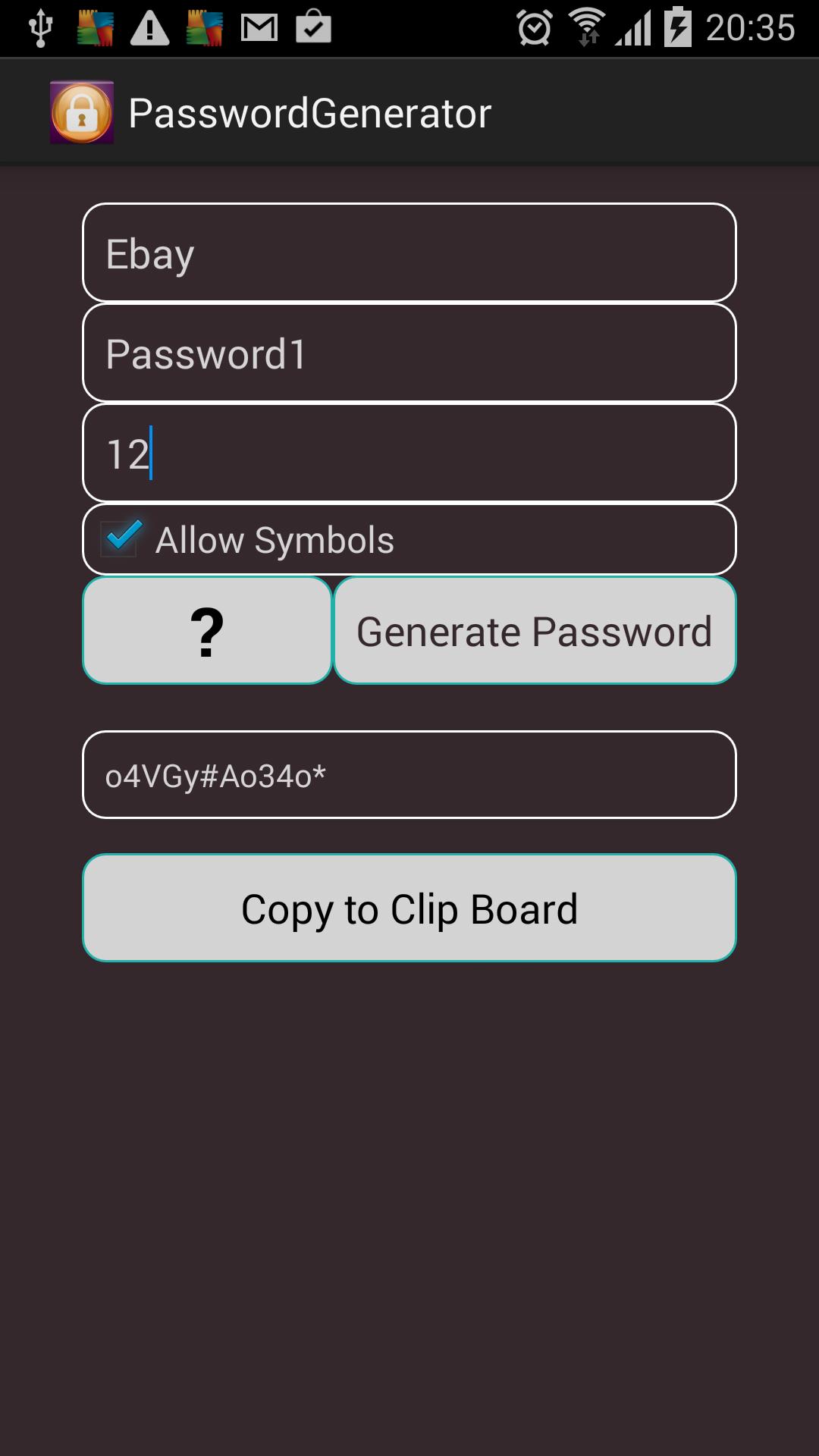Tap the Password1 input field
819x1456 pixels.
pos(408,353)
